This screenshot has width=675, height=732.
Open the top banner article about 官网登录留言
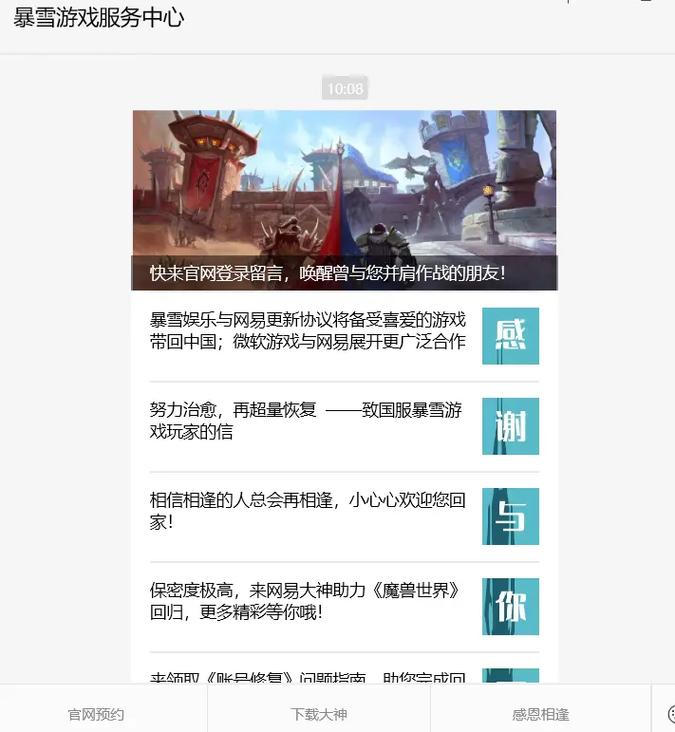(344, 200)
